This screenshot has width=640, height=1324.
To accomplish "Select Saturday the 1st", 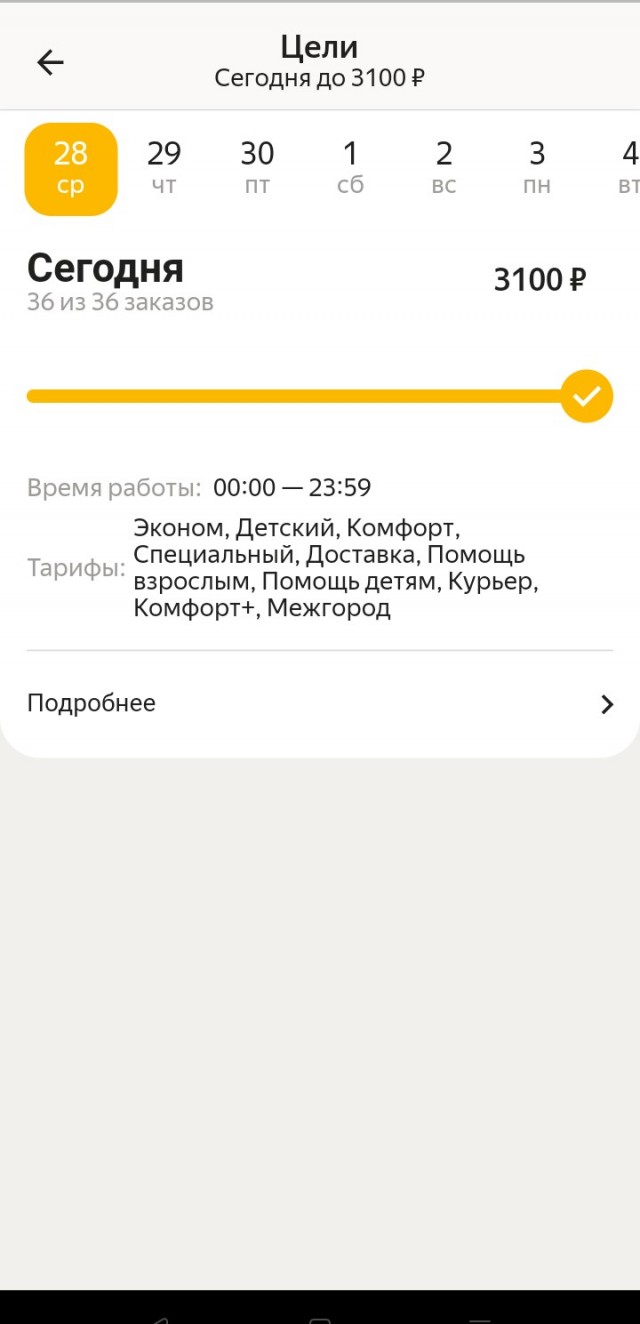I will click(350, 168).
